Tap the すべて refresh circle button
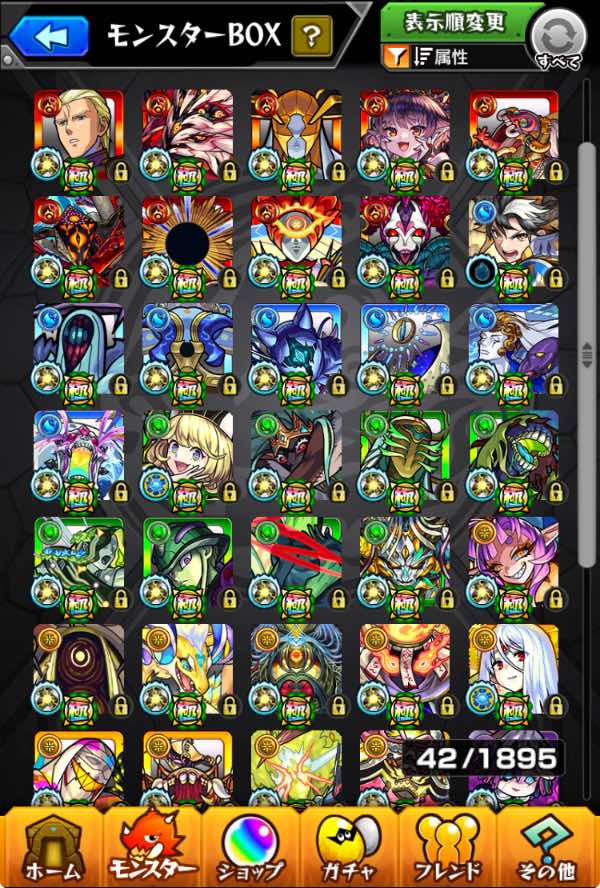This screenshot has height=888, width=600. (558, 39)
